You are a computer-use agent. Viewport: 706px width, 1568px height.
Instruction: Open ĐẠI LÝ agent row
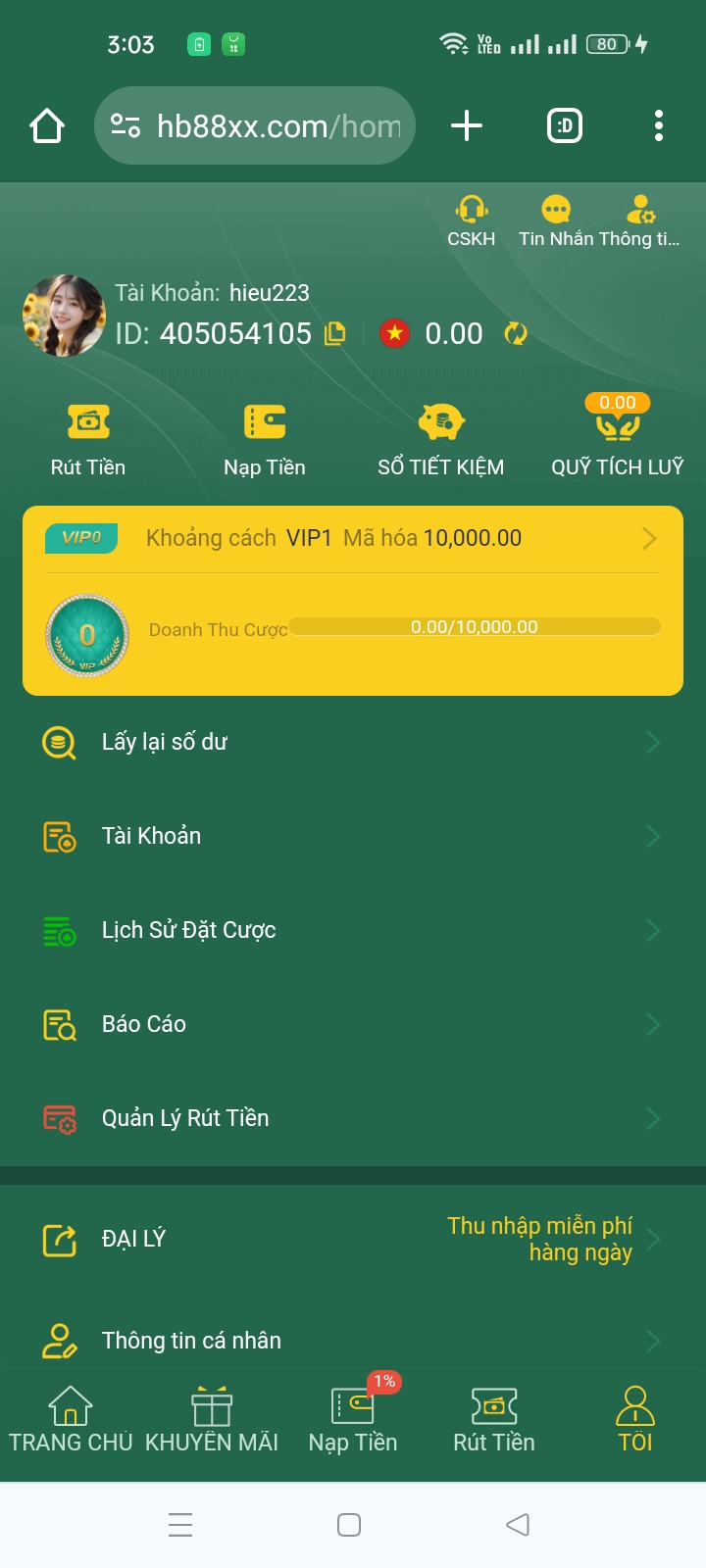pyautogui.click(x=353, y=1240)
